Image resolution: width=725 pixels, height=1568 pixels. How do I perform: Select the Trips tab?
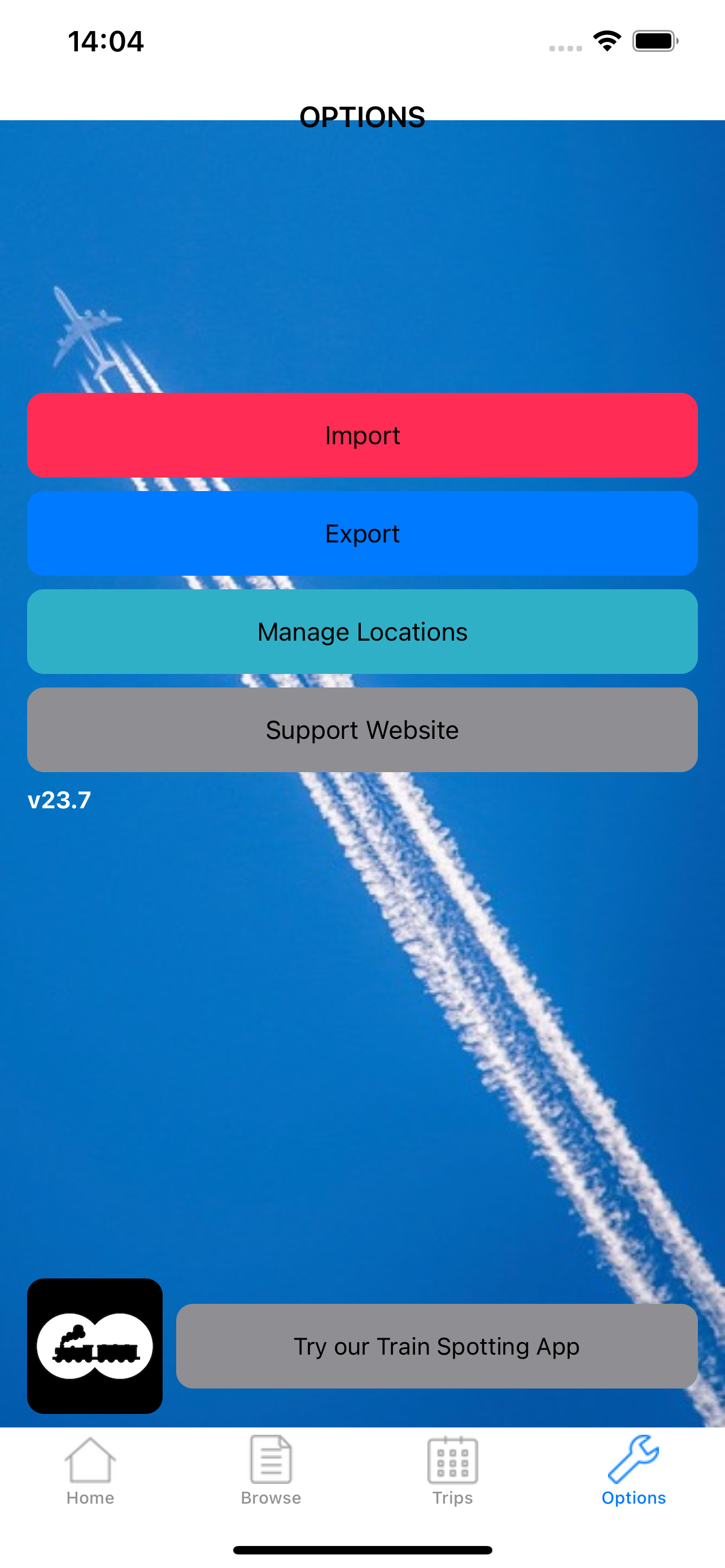pyautogui.click(x=452, y=1470)
